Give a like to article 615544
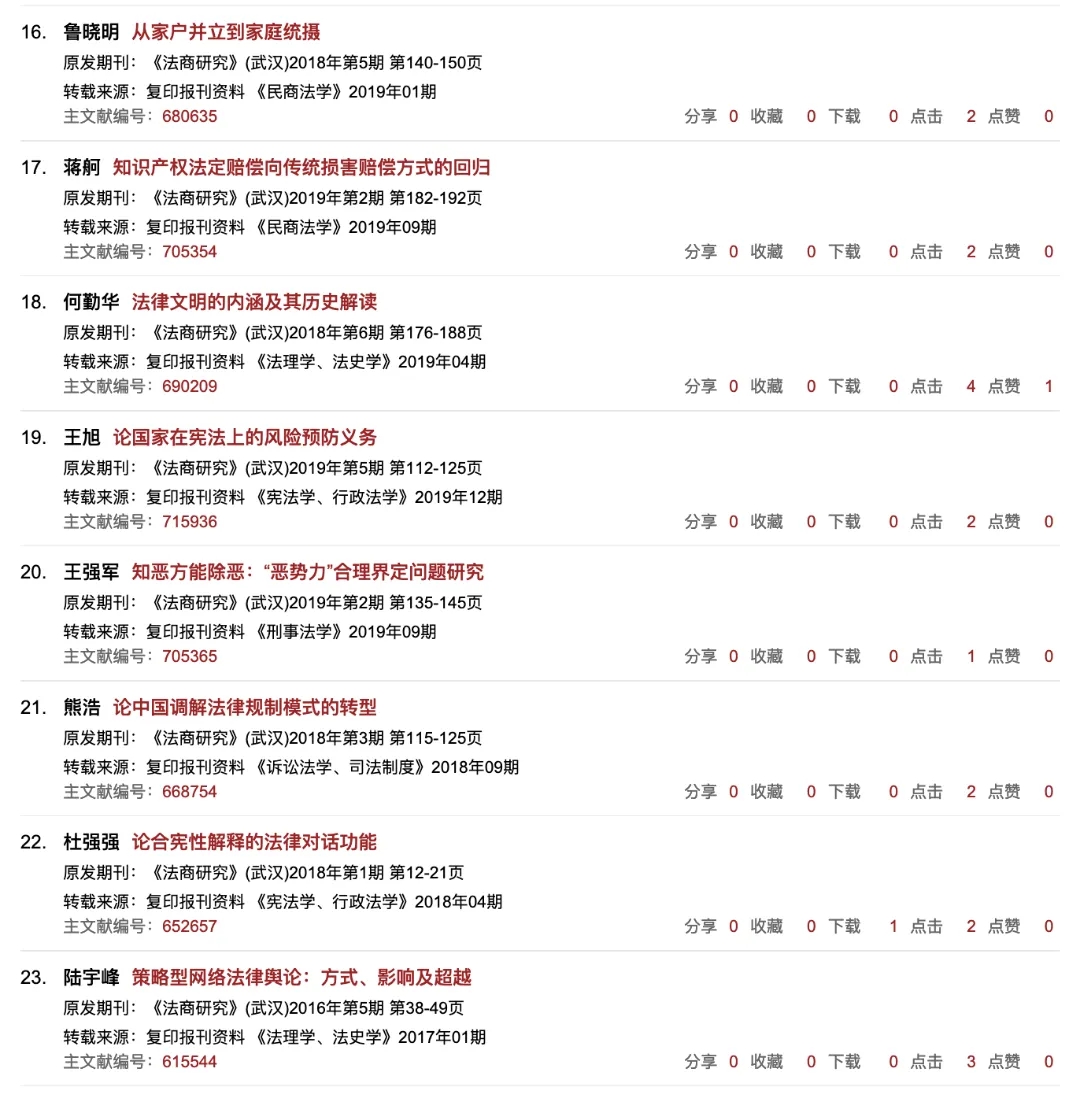Image resolution: width=1080 pixels, height=1094 pixels. click(x=1004, y=1061)
